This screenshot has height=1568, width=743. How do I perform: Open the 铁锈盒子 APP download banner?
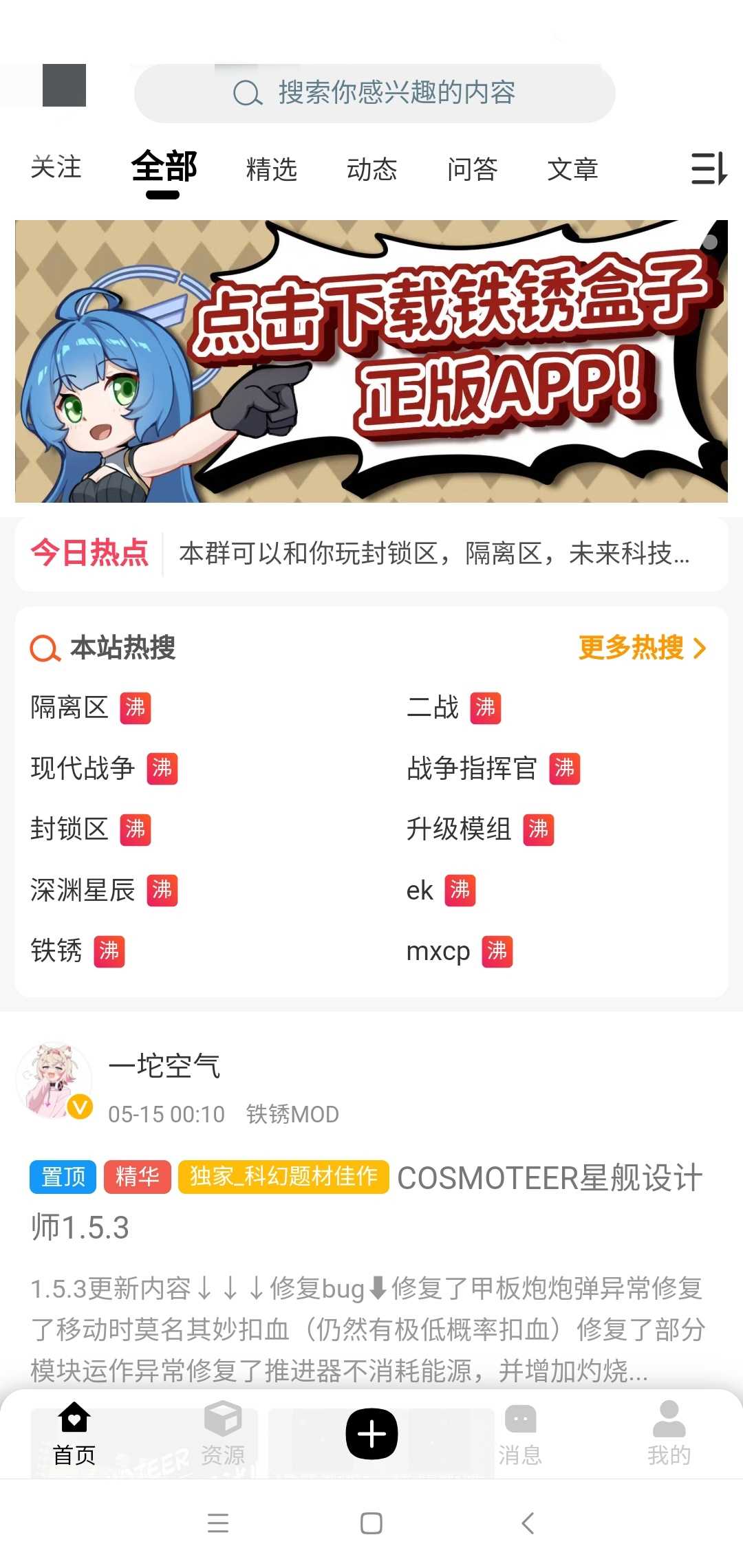[371, 361]
